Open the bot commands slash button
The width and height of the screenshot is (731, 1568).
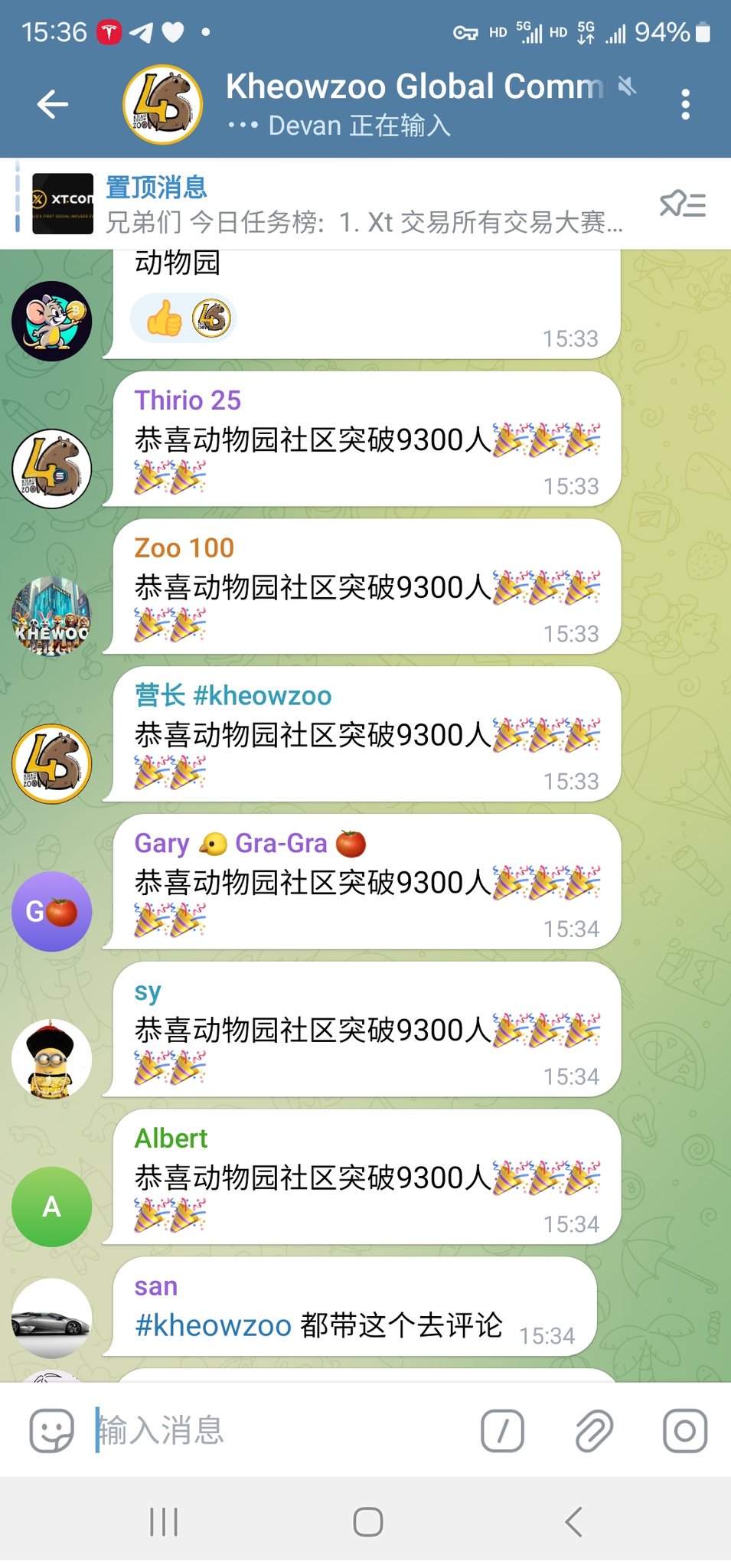click(x=502, y=1430)
